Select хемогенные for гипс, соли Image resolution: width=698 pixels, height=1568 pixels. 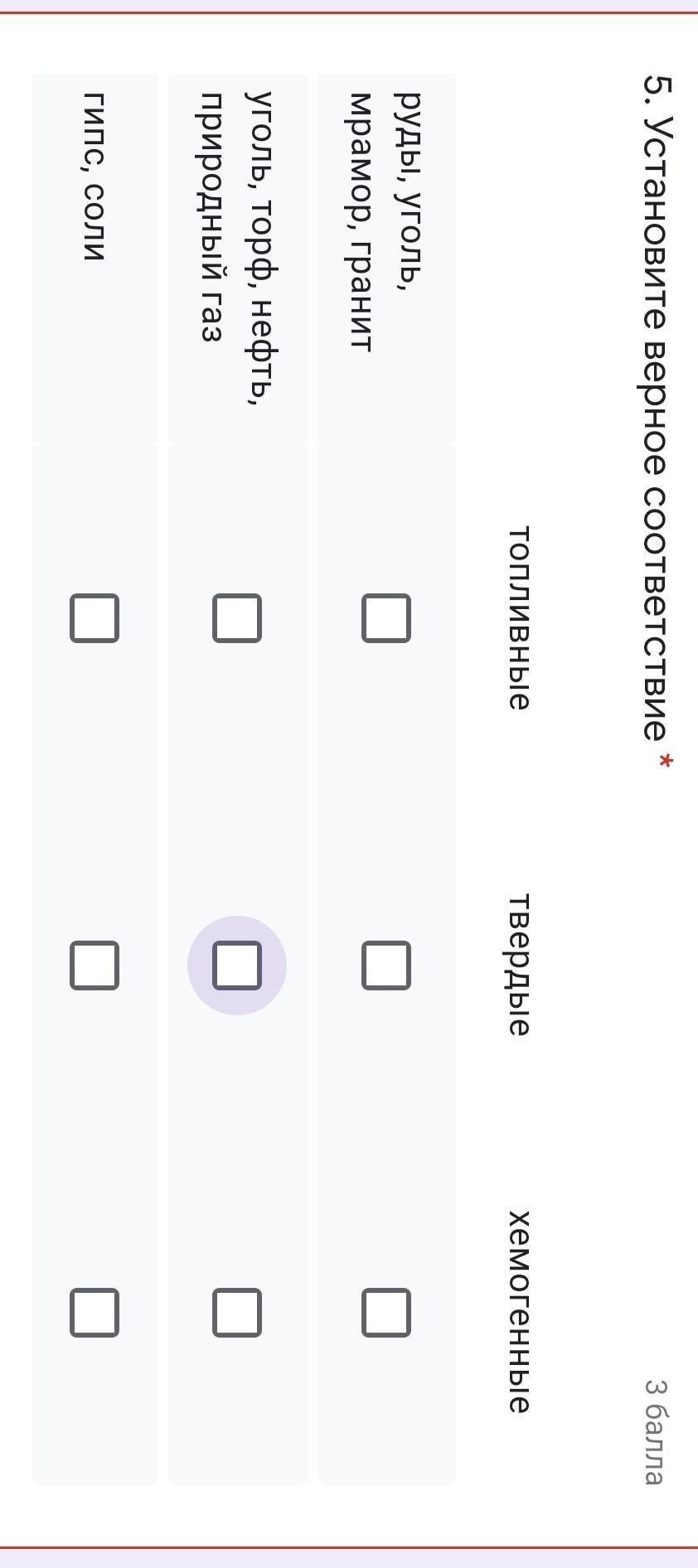(x=95, y=1313)
